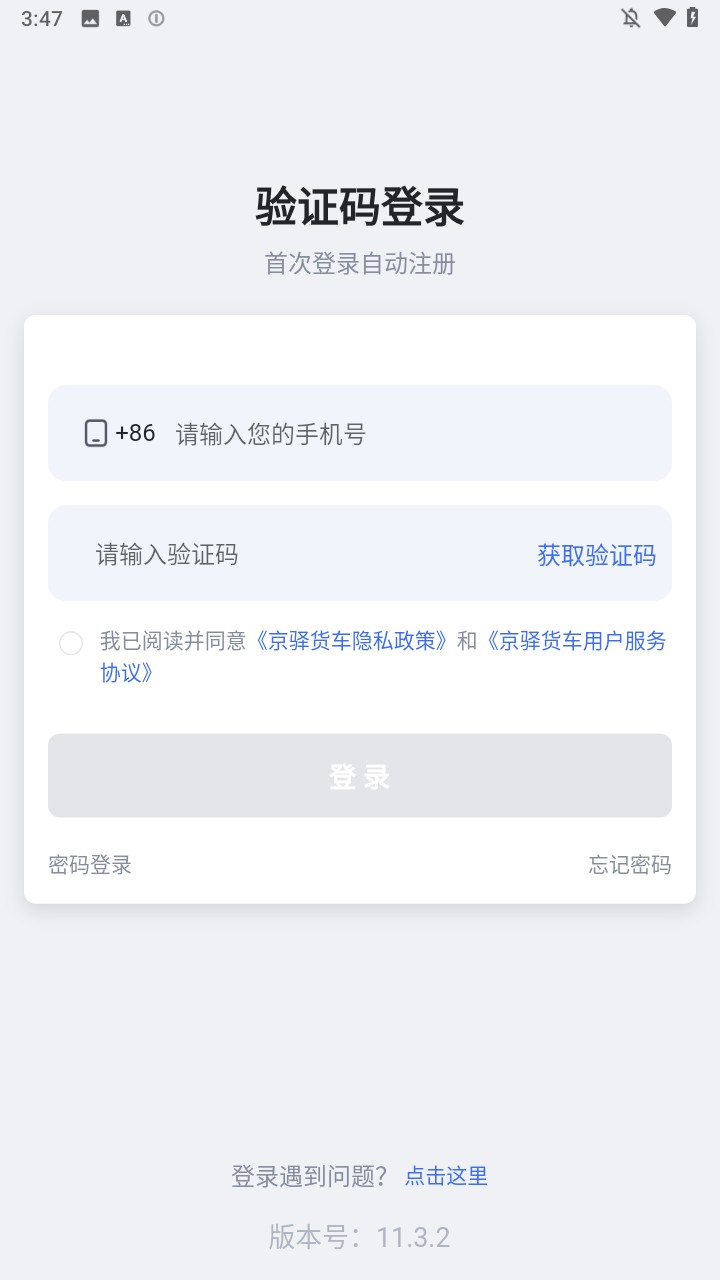Open 忘记密码 forgot password page

pos(629,864)
